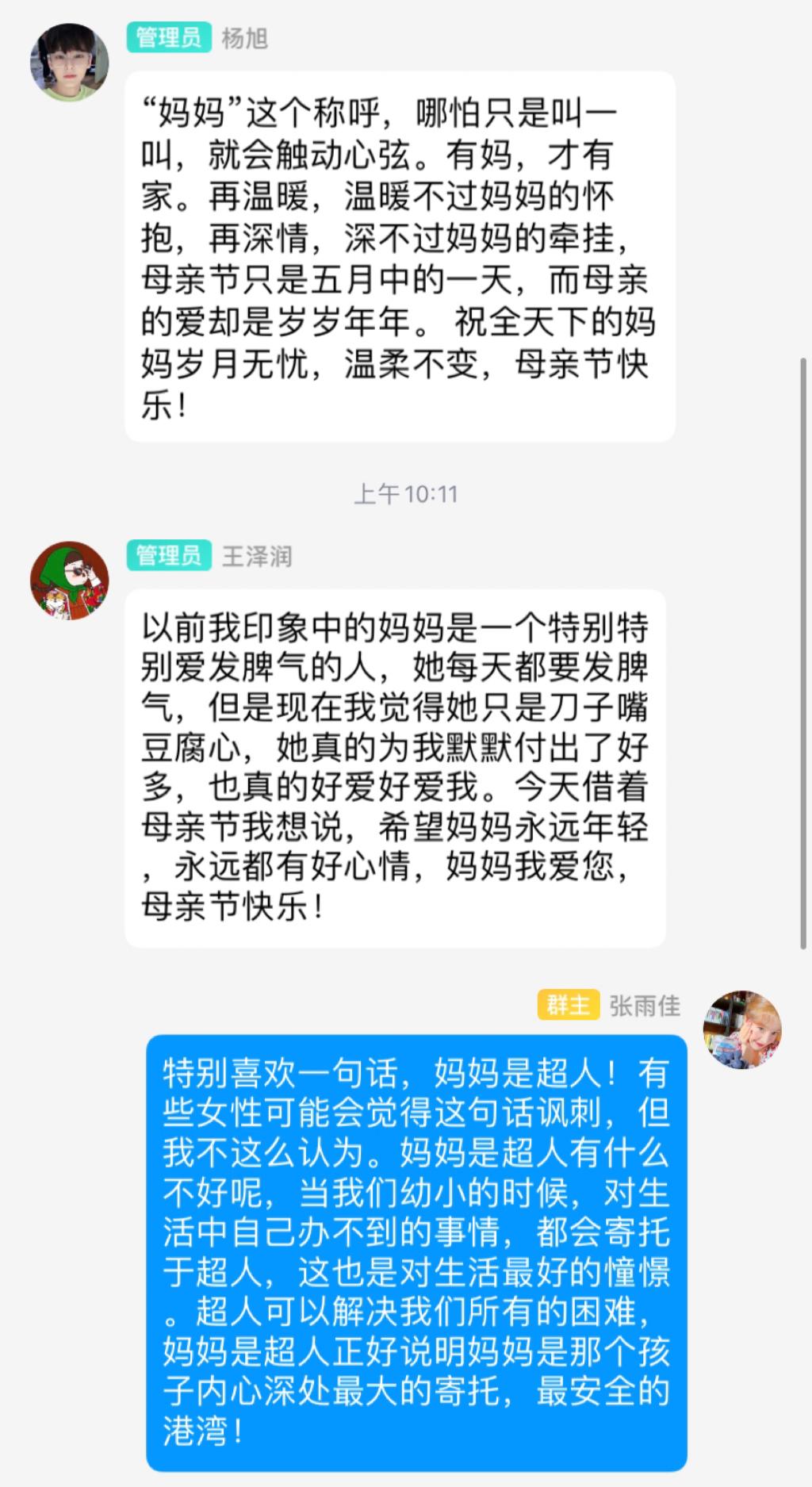The height and width of the screenshot is (1487, 812).
Task: Tap 王泽润's avatar picture
Action: pyautogui.click(x=69, y=581)
